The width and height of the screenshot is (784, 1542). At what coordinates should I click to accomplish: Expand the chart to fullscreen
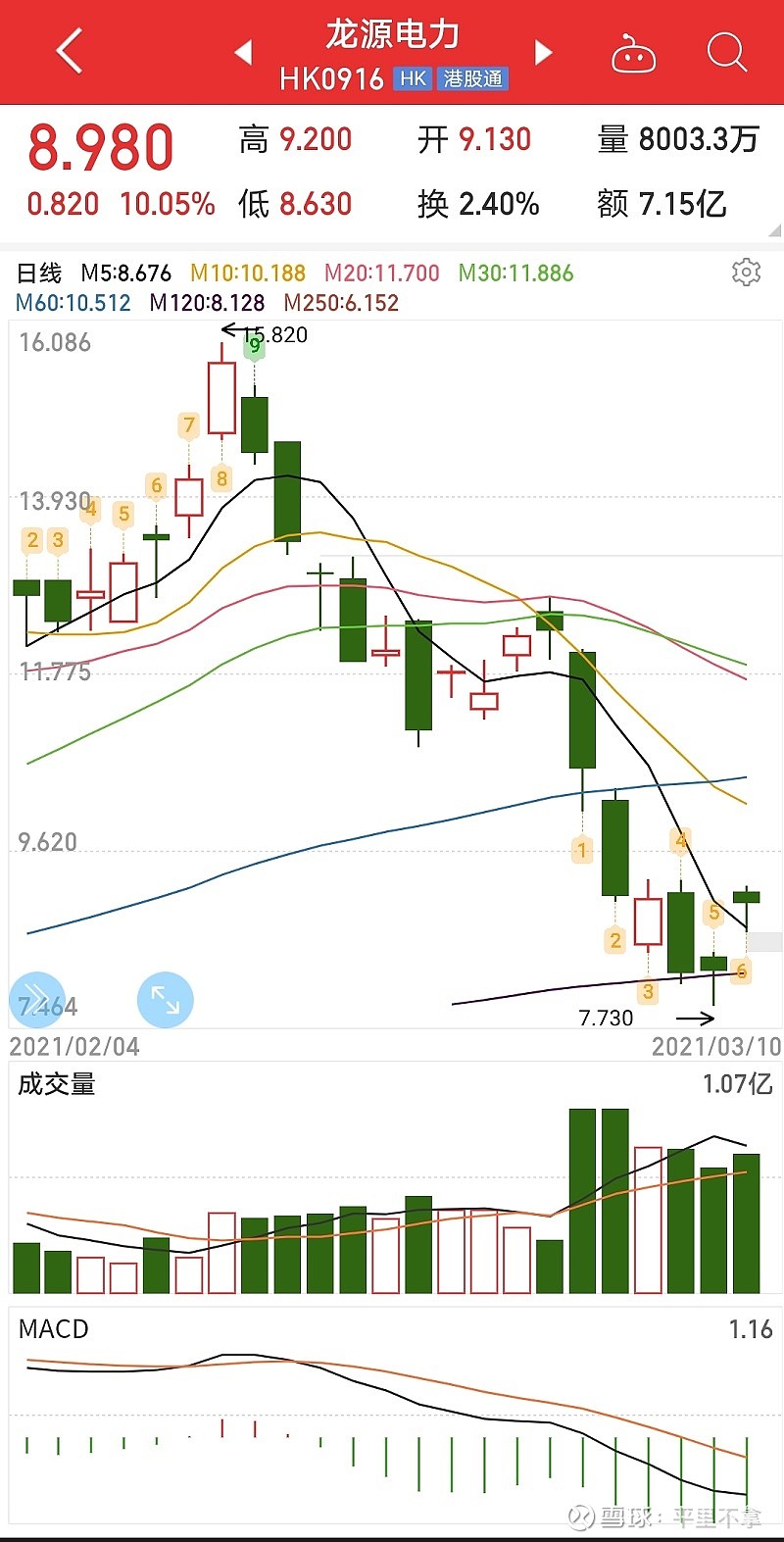pos(166,1000)
